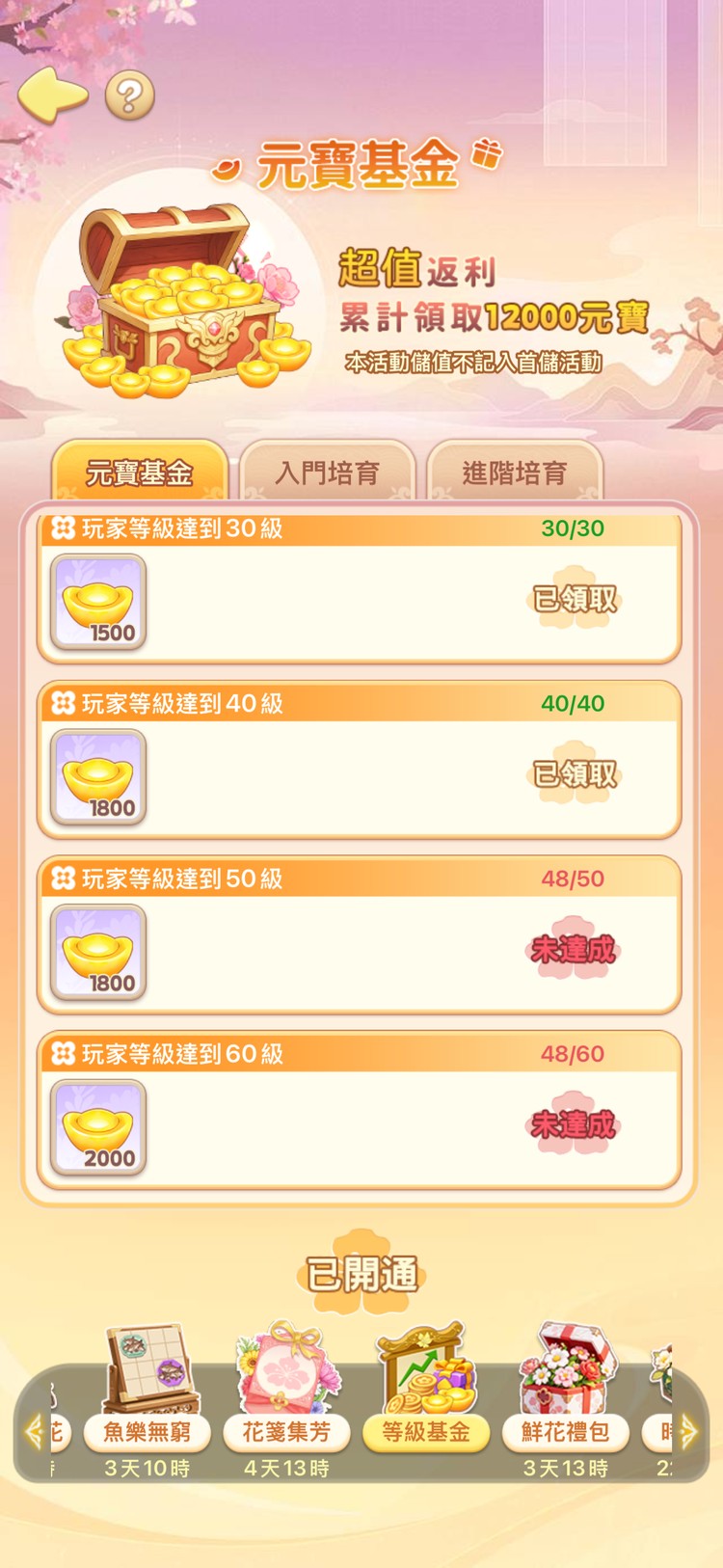Switch to the 入門培育 tab

click(x=330, y=473)
